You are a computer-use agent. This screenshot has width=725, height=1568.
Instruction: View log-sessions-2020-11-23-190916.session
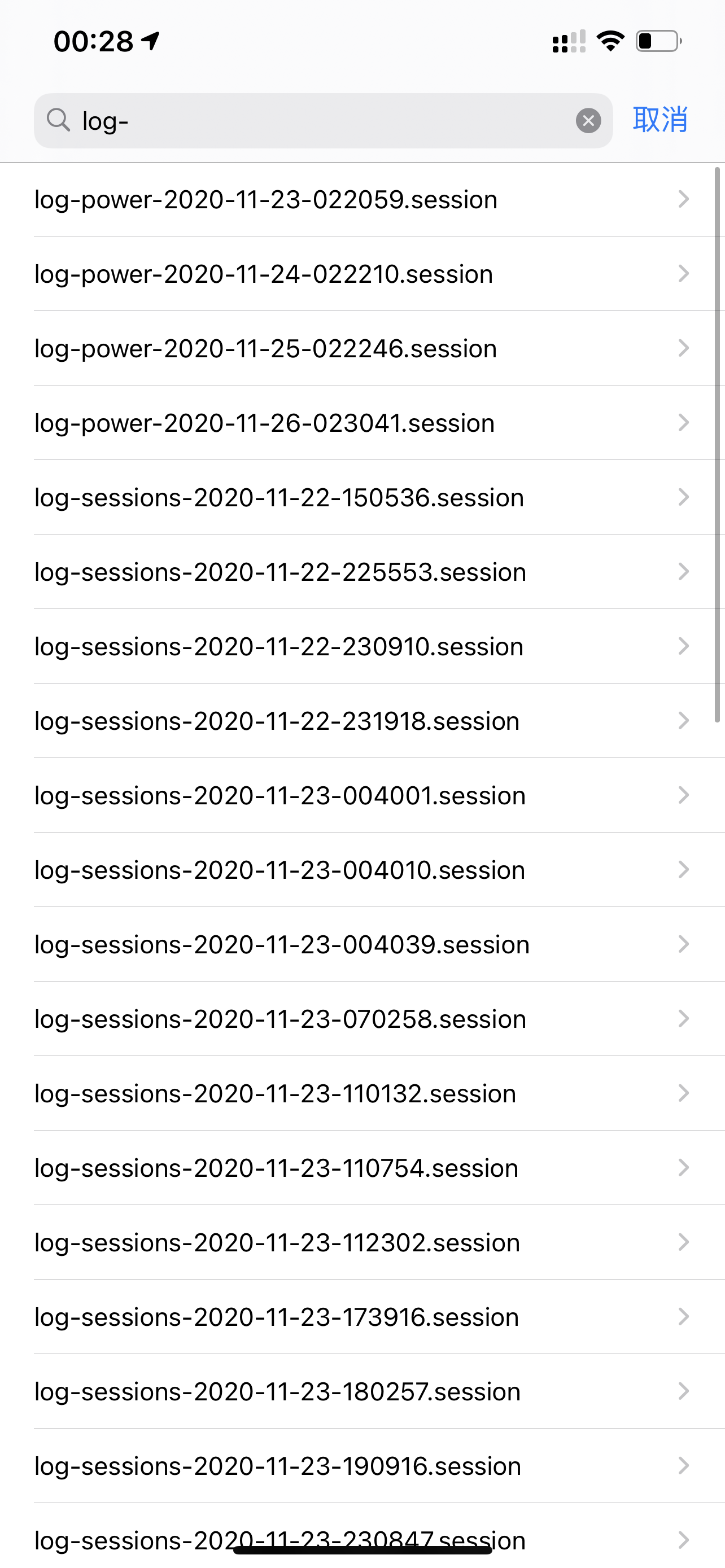[x=362, y=1466]
